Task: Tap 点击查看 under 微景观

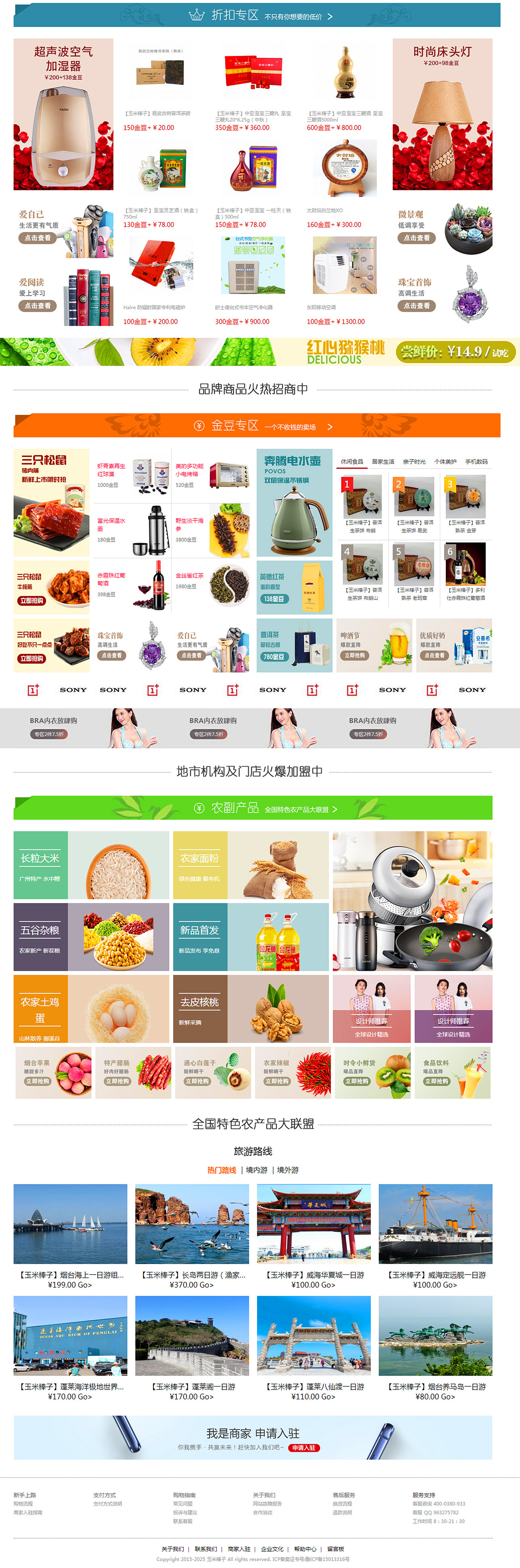Action: [x=417, y=238]
